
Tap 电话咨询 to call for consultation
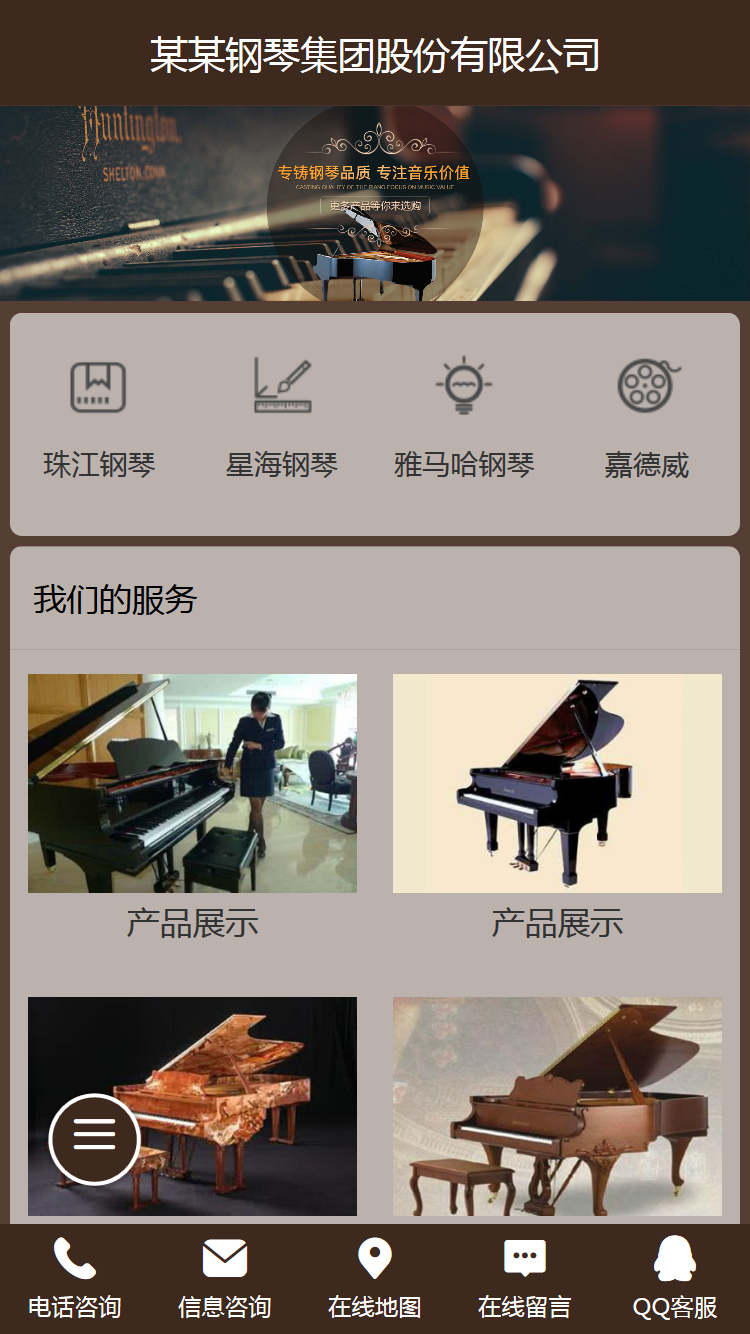75,1279
